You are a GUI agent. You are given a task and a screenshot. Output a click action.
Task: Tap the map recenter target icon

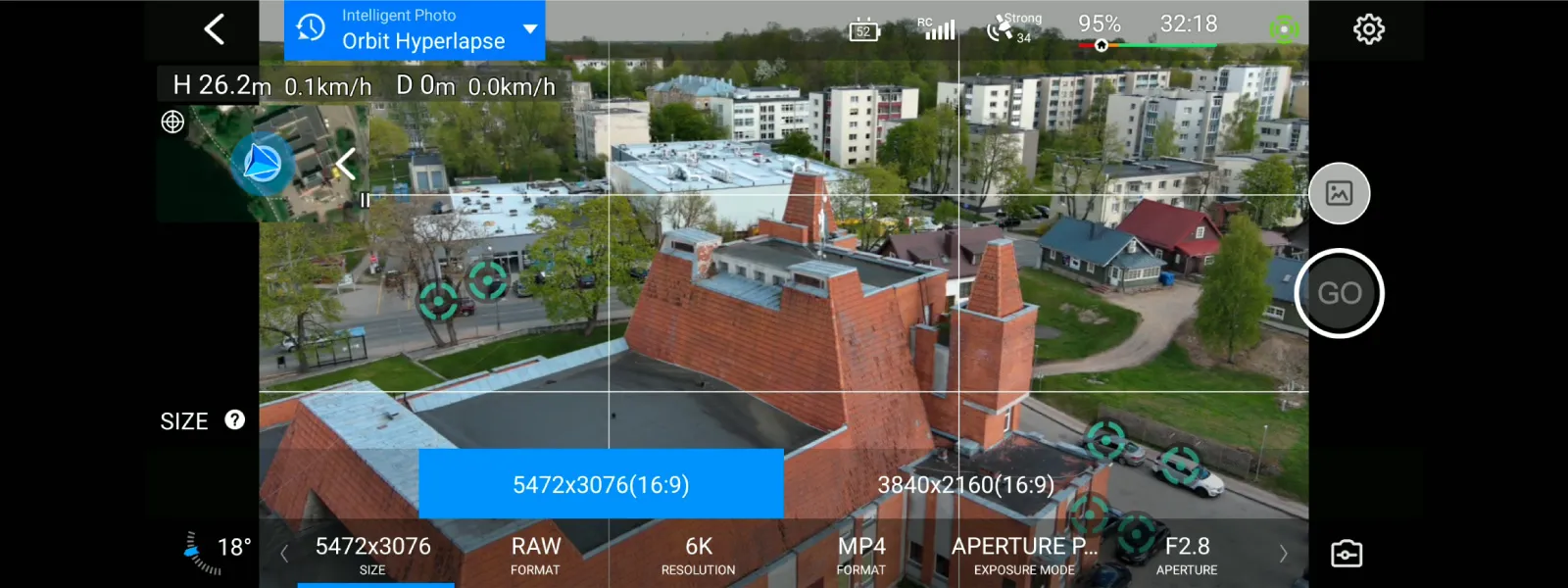pyautogui.click(x=172, y=122)
